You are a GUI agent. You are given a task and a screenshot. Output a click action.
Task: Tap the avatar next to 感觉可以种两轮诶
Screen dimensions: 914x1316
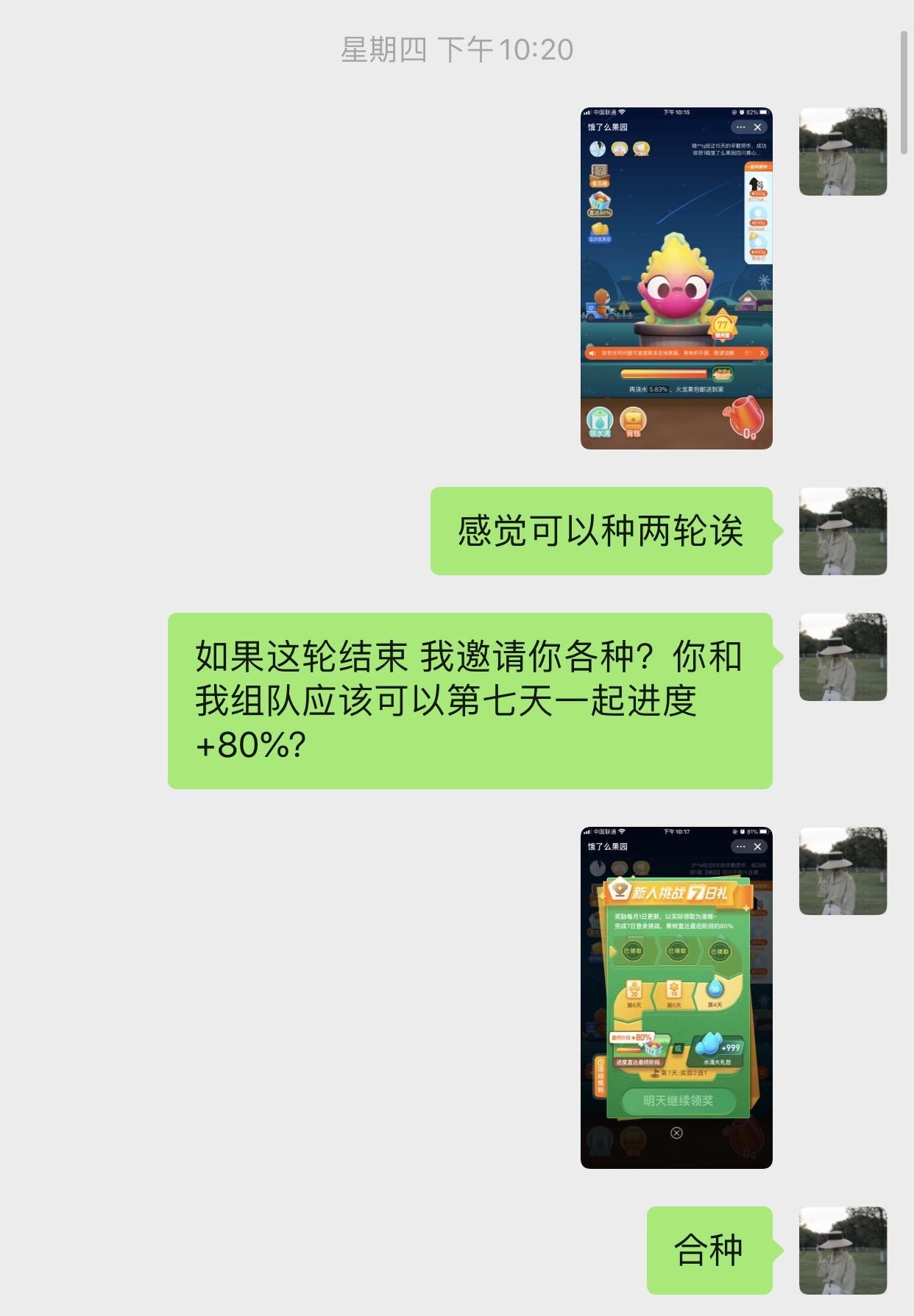843,530
